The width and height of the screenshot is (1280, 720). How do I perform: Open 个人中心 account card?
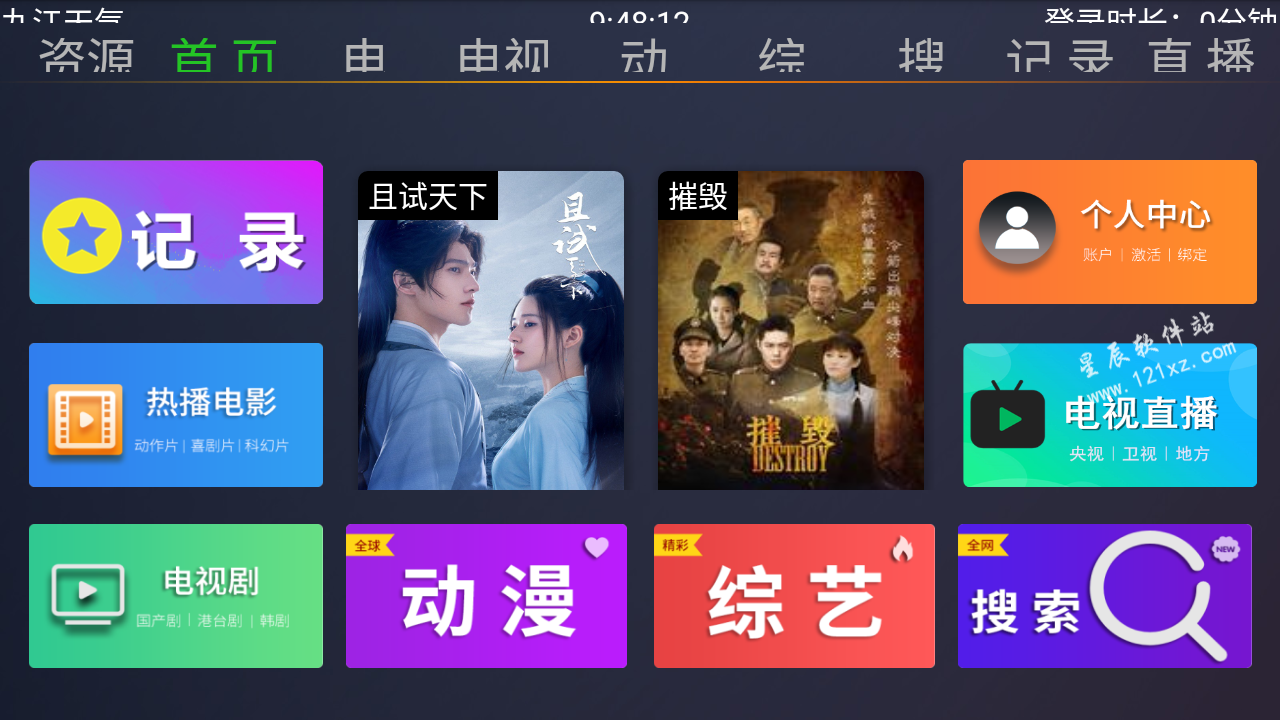pyautogui.click(x=1110, y=232)
